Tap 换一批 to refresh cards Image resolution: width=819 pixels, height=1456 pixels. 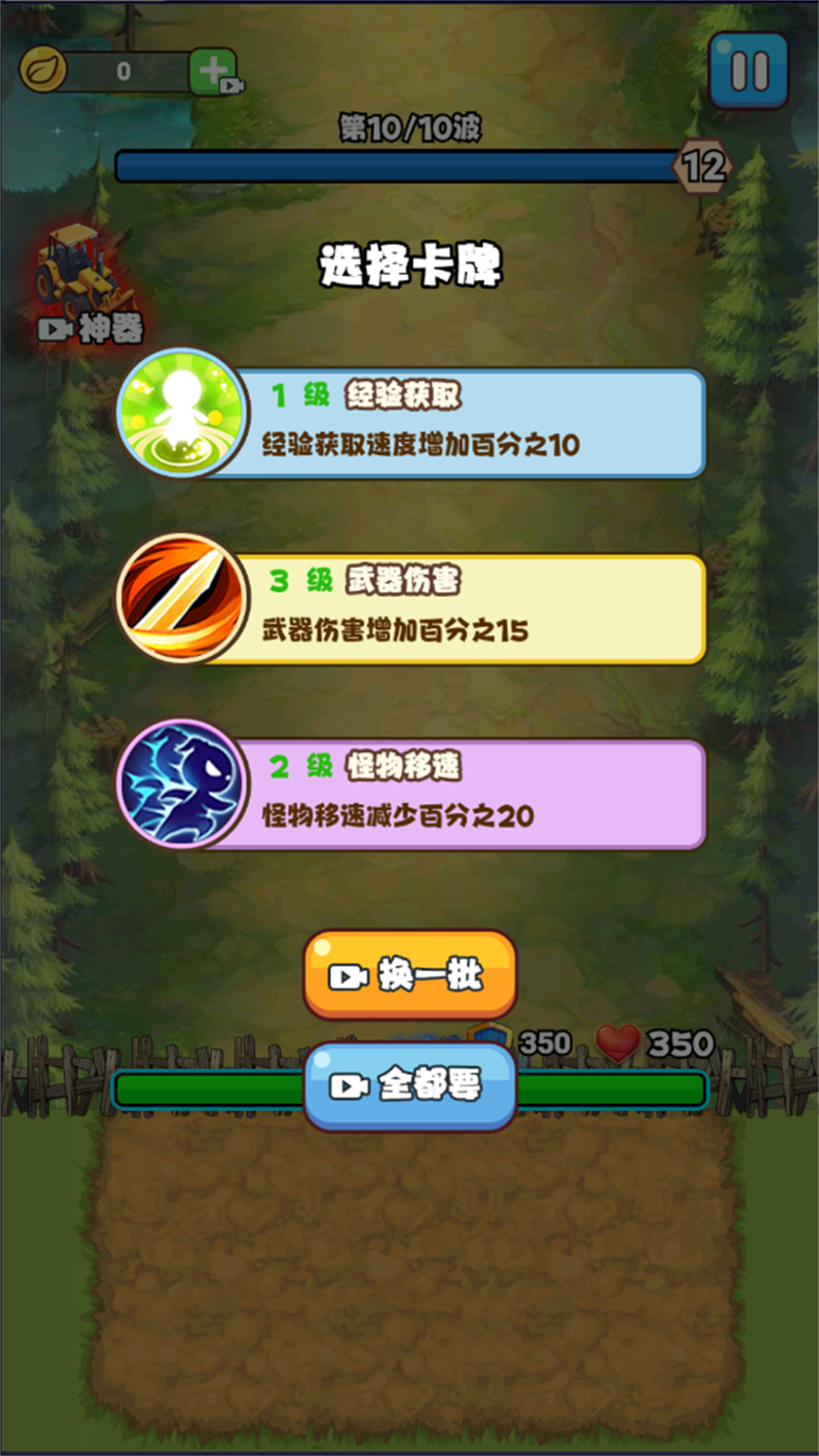tap(410, 974)
